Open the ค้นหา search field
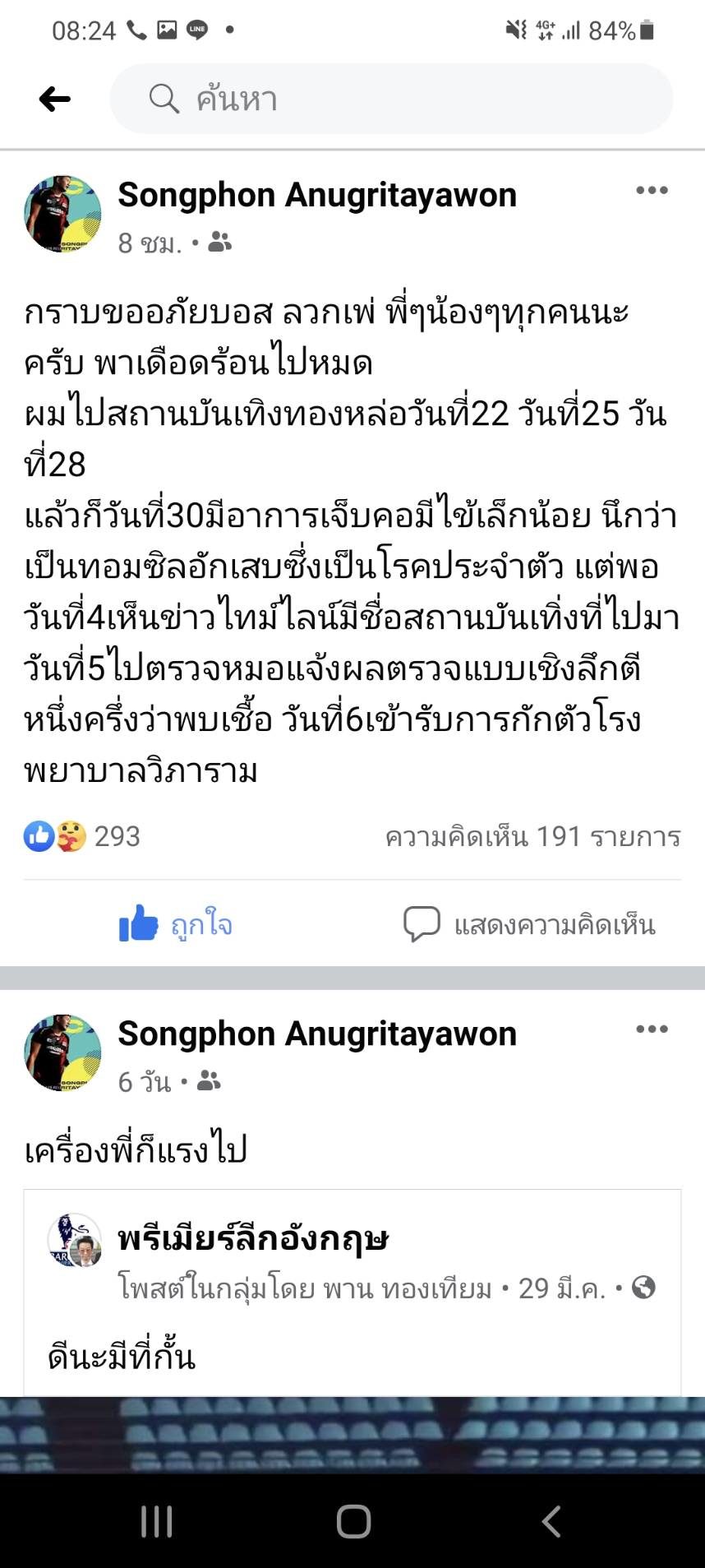 coord(391,99)
